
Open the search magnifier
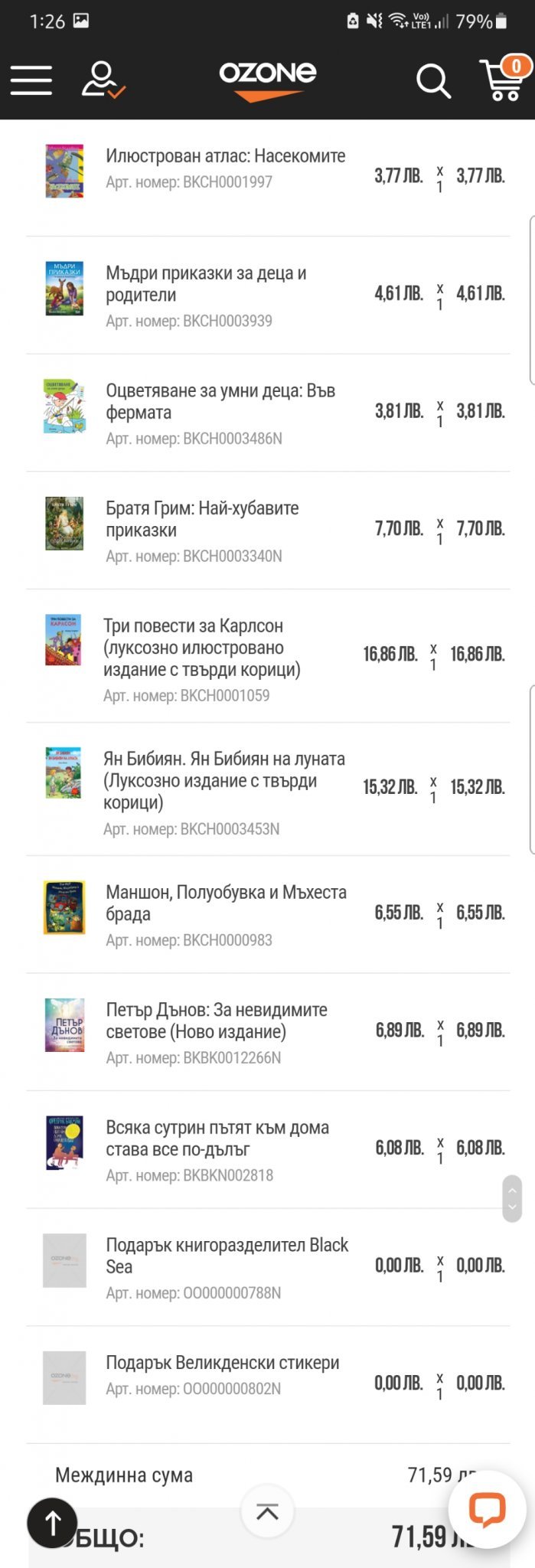pos(432,80)
